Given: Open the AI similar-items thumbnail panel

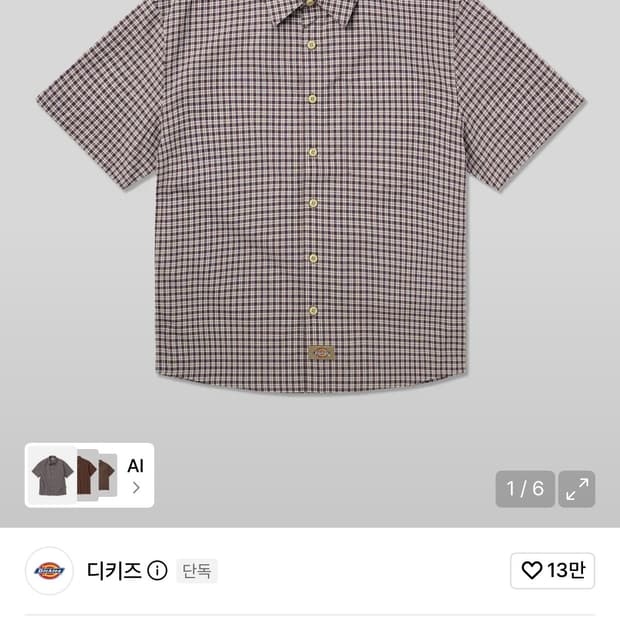Looking at the screenshot, I should click(89, 475).
